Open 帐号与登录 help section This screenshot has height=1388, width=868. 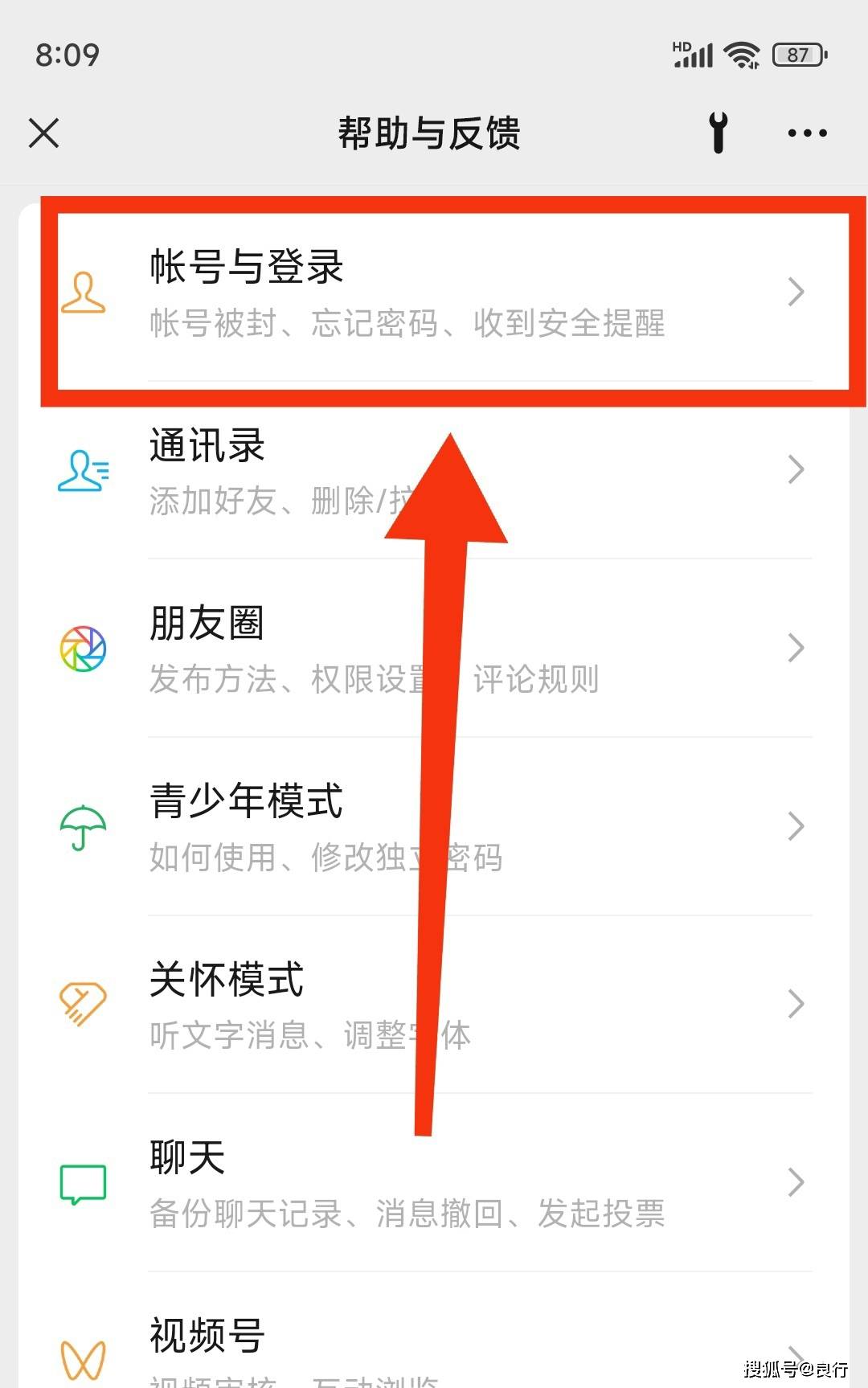tap(434, 293)
